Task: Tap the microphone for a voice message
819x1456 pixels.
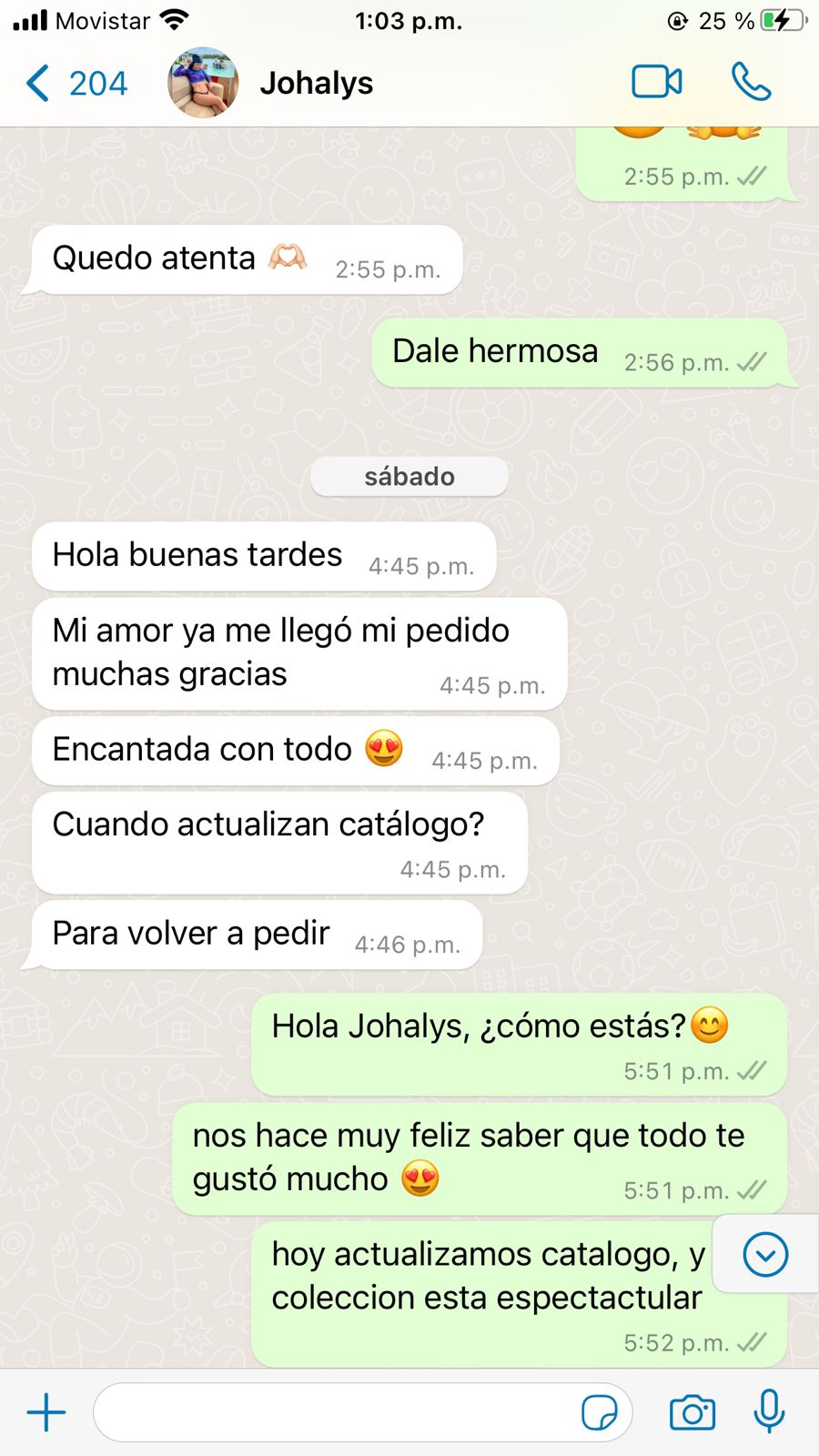Action: (x=769, y=1411)
